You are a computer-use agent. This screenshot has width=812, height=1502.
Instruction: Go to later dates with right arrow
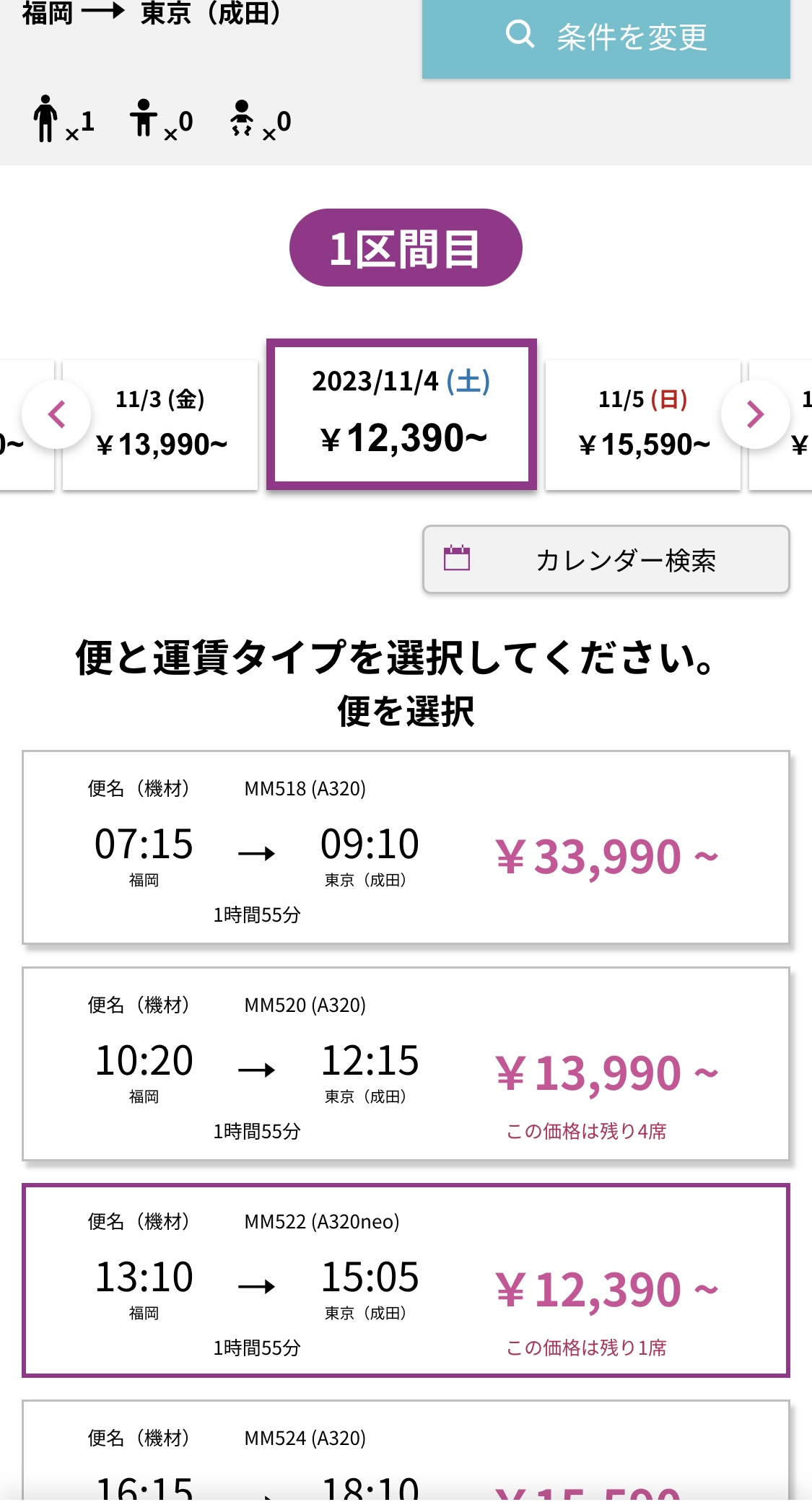756,414
